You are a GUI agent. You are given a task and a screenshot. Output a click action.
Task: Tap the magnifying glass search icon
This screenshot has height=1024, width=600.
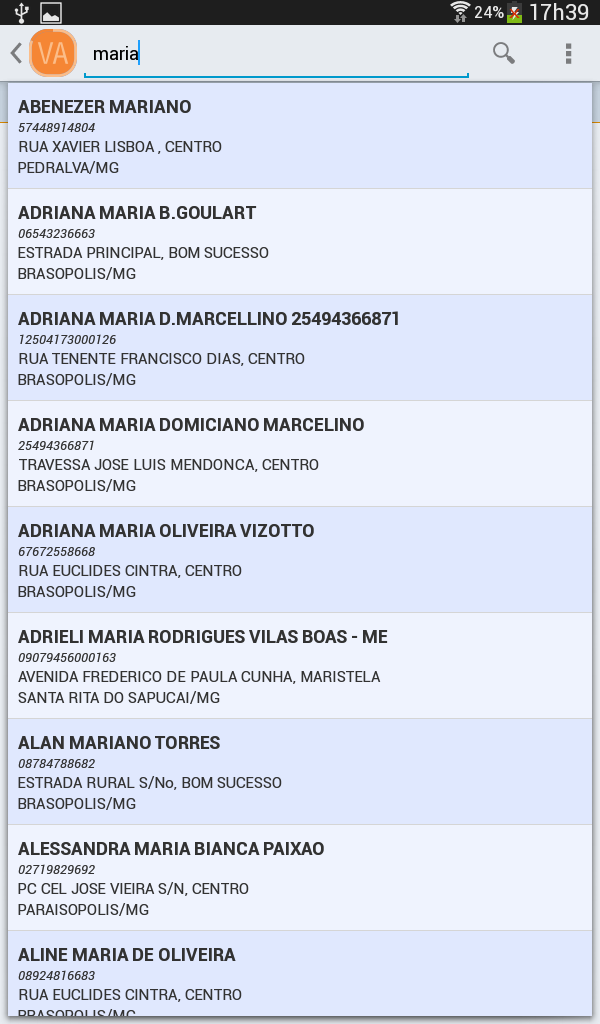(503, 53)
